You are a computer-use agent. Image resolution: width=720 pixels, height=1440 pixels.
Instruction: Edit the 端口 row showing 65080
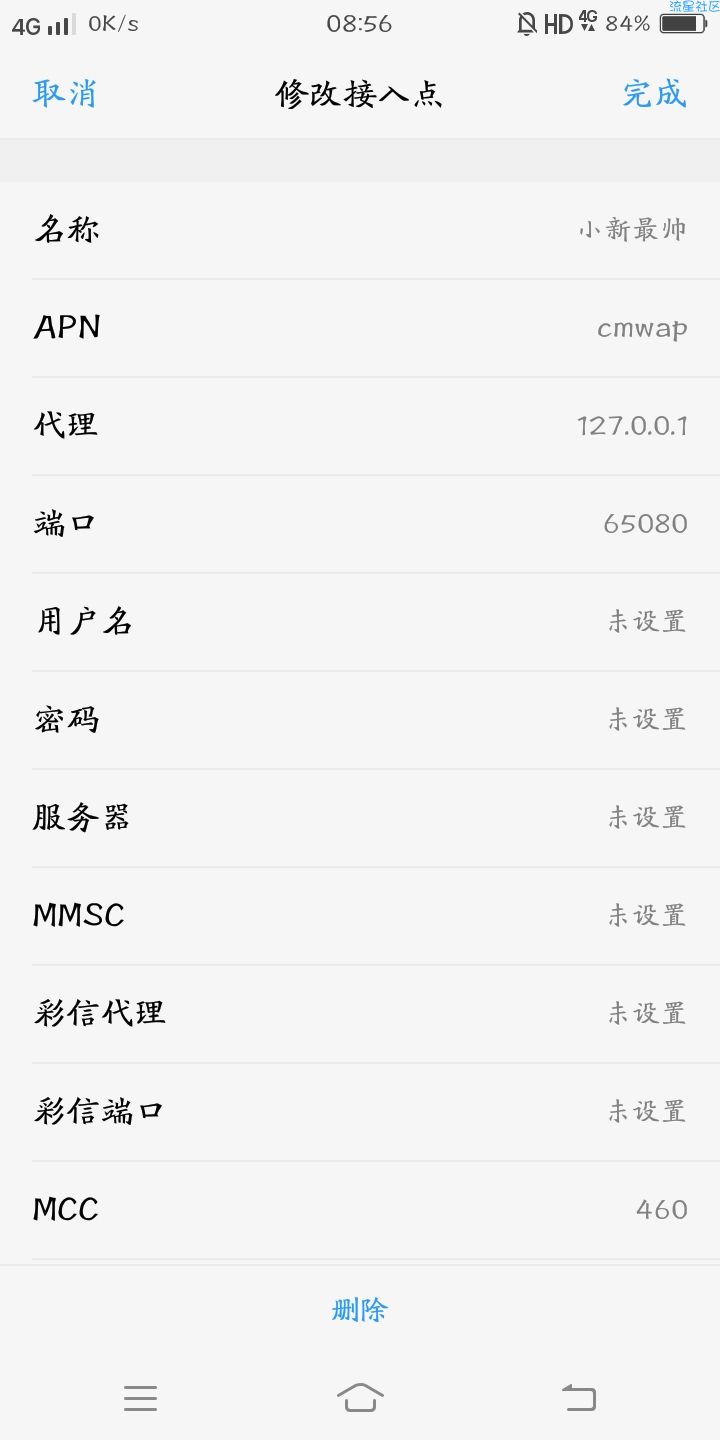[360, 524]
